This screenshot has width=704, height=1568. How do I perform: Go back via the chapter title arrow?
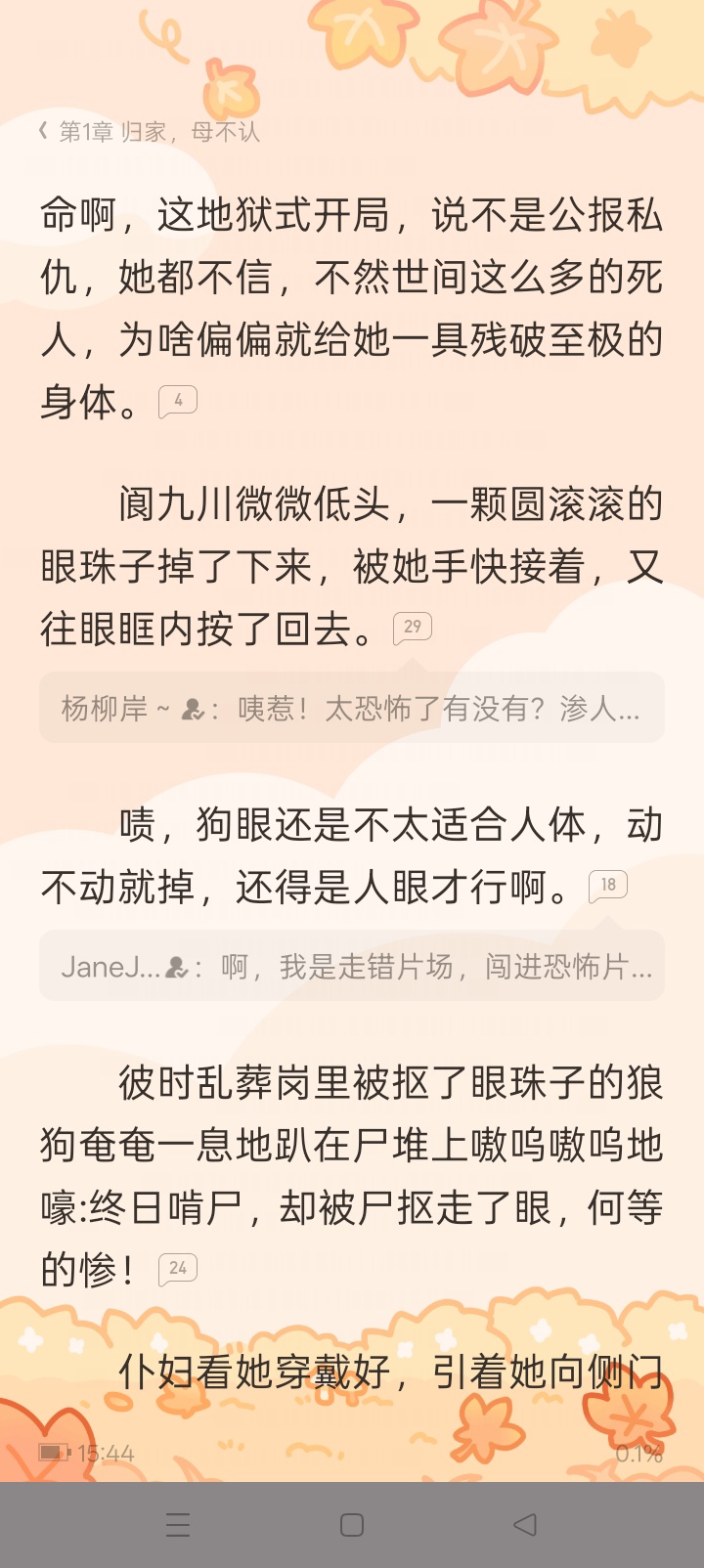pos(43,131)
